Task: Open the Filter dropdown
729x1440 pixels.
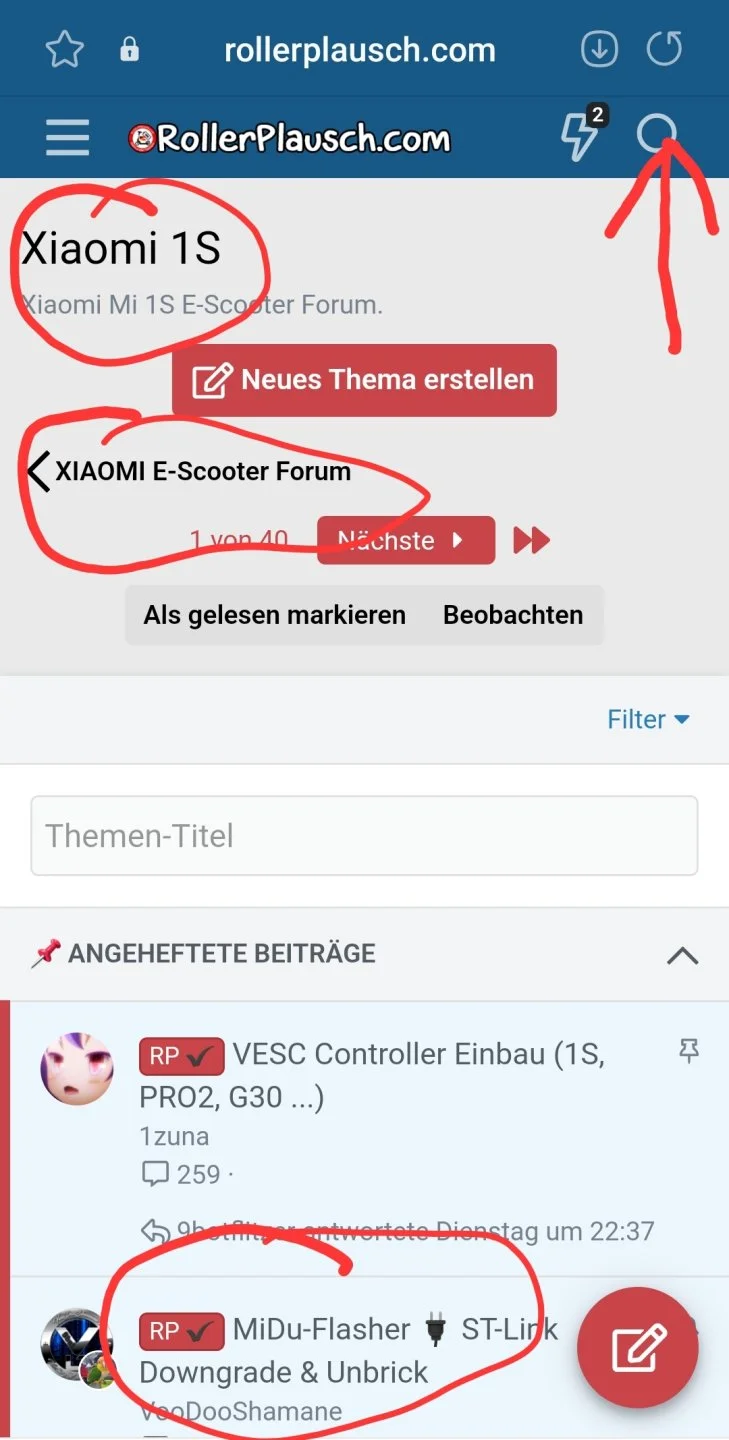Action: (648, 719)
